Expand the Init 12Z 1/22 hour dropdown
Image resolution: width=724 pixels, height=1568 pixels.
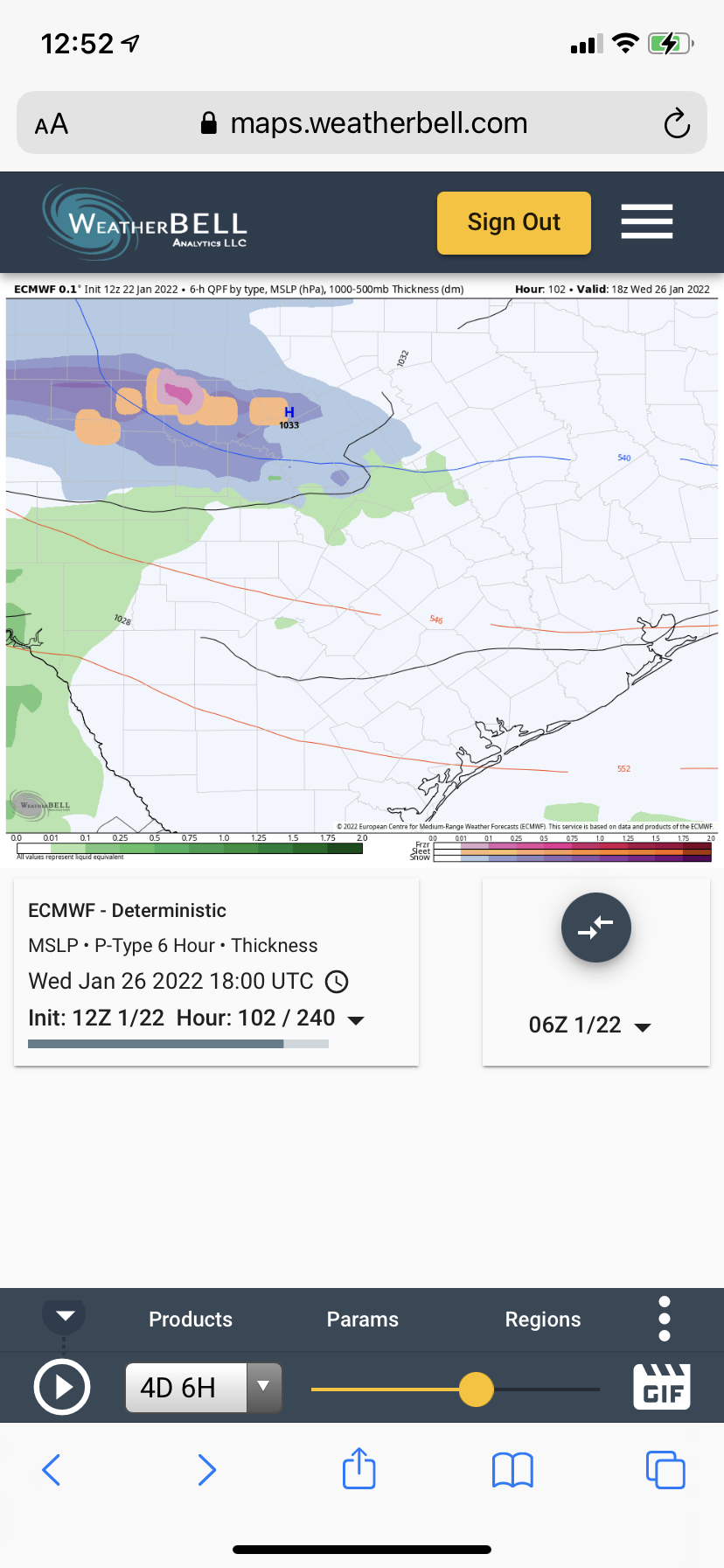[356, 1020]
